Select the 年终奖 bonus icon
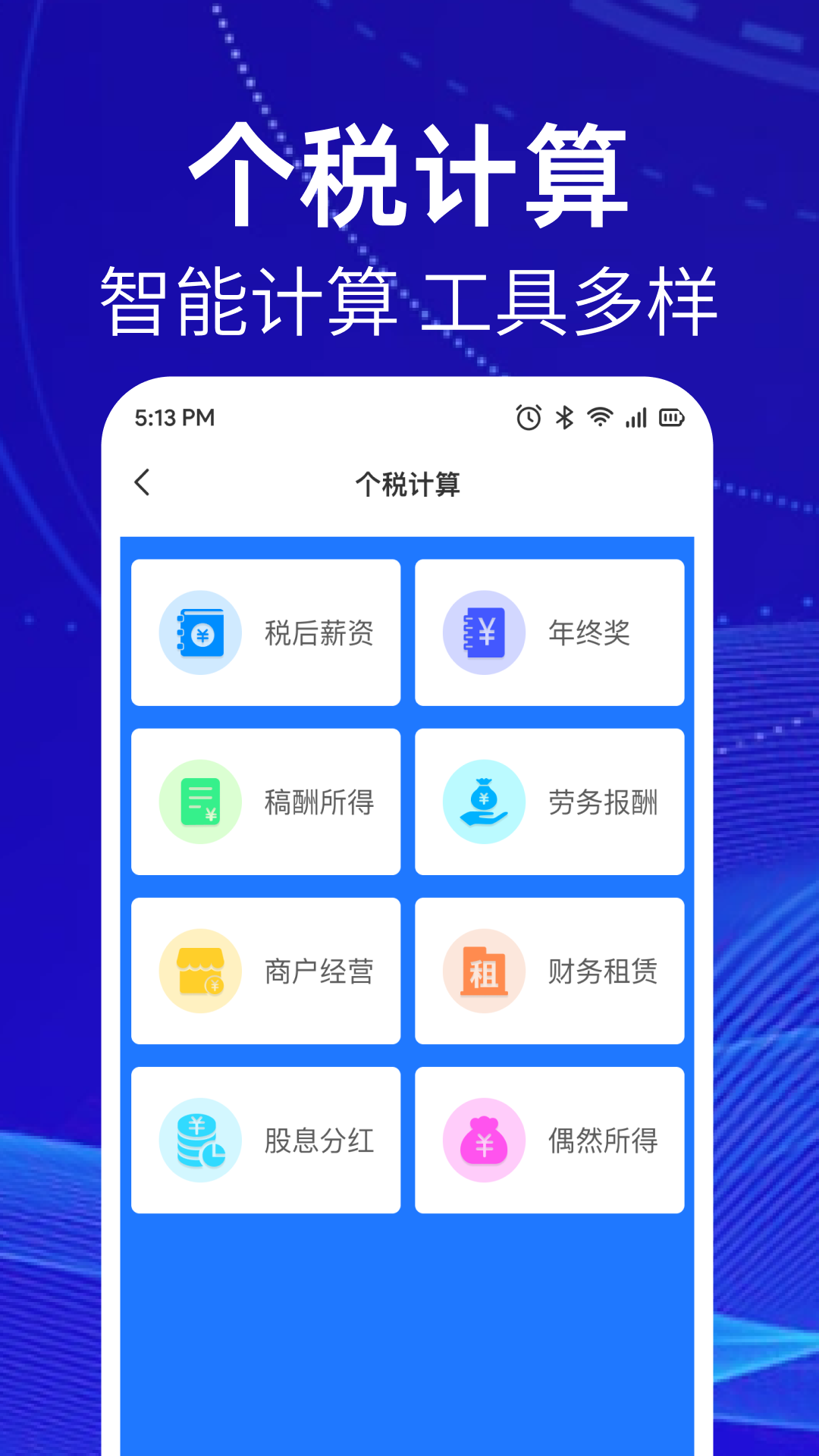 (483, 632)
